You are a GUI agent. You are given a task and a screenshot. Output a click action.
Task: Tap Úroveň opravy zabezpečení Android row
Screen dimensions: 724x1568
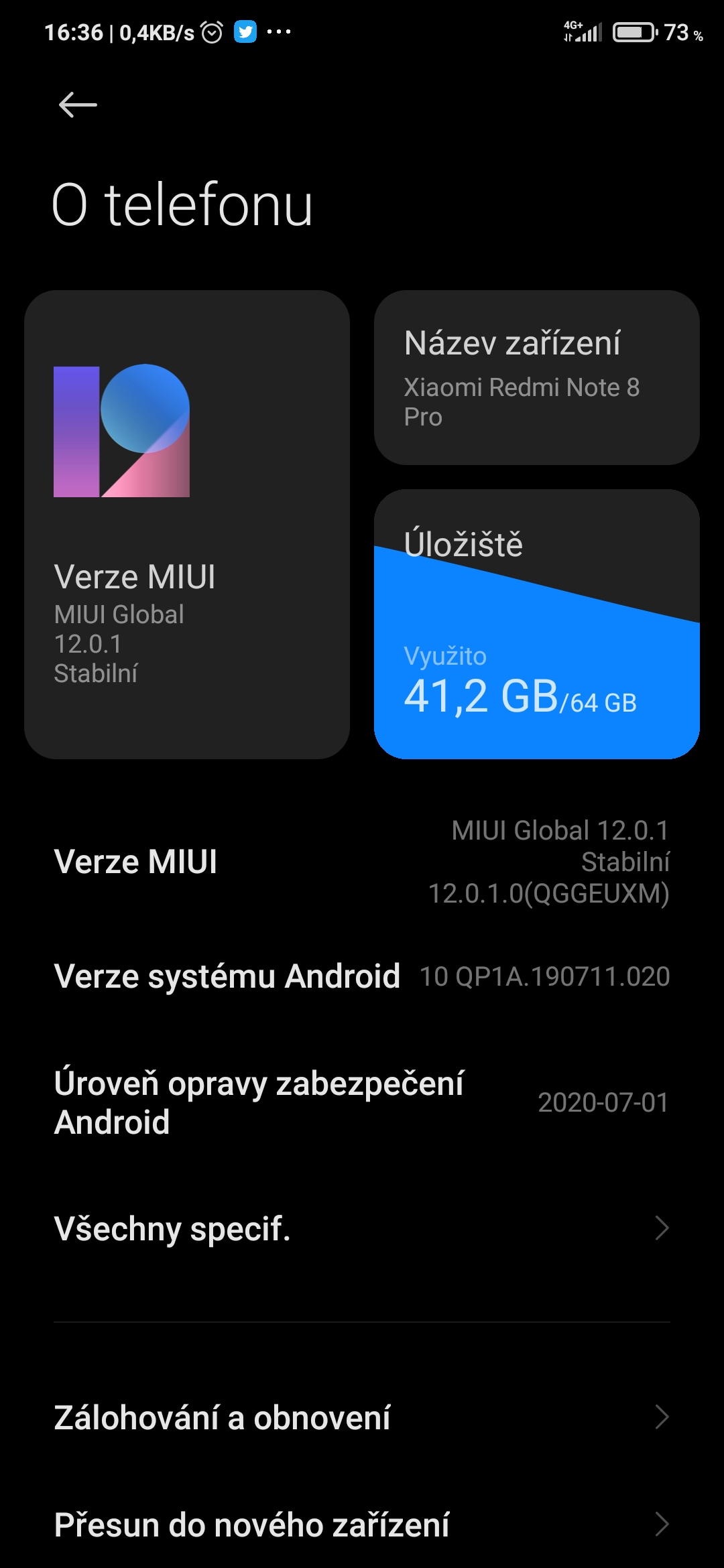pyautogui.click(x=362, y=1102)
